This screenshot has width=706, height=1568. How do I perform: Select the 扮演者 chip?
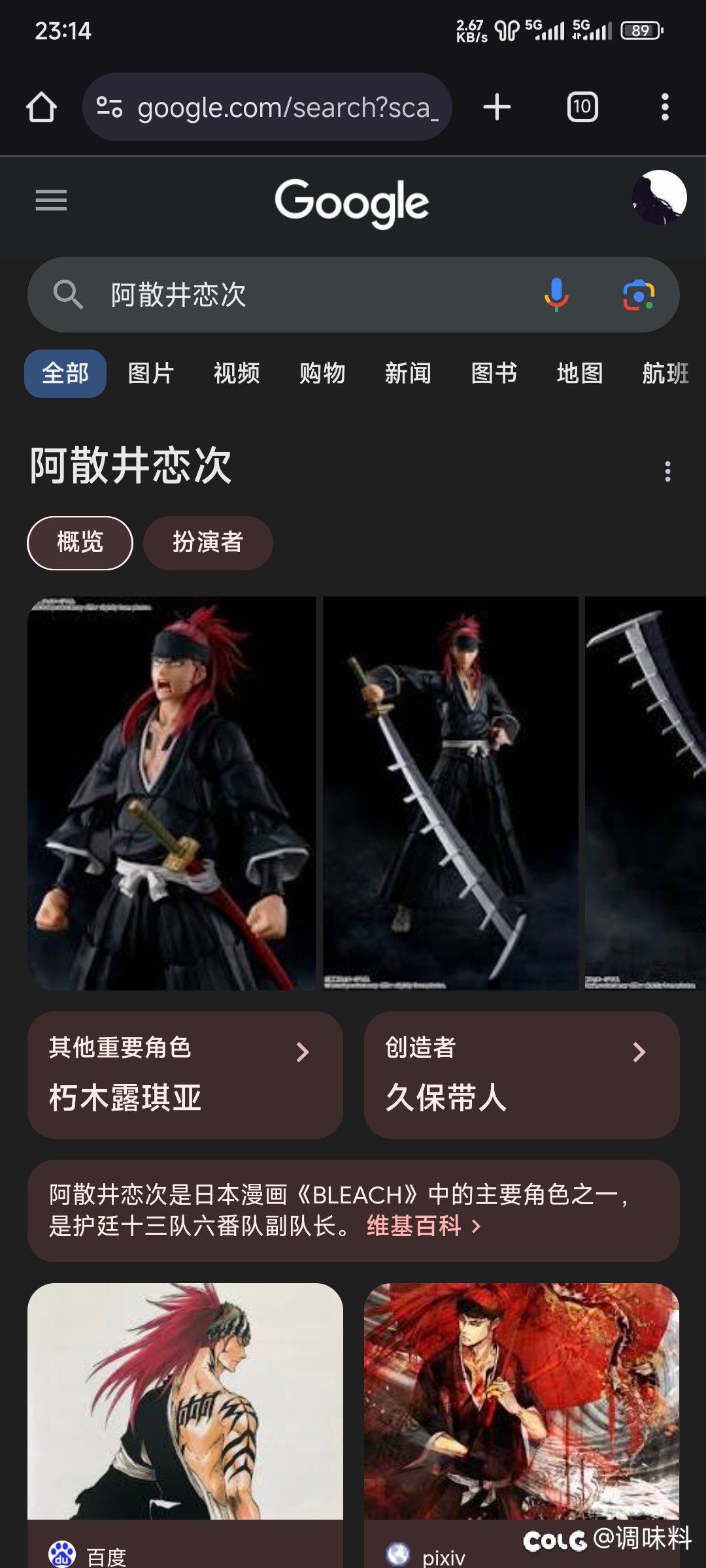pyautogui.click(x=208, y=543)
